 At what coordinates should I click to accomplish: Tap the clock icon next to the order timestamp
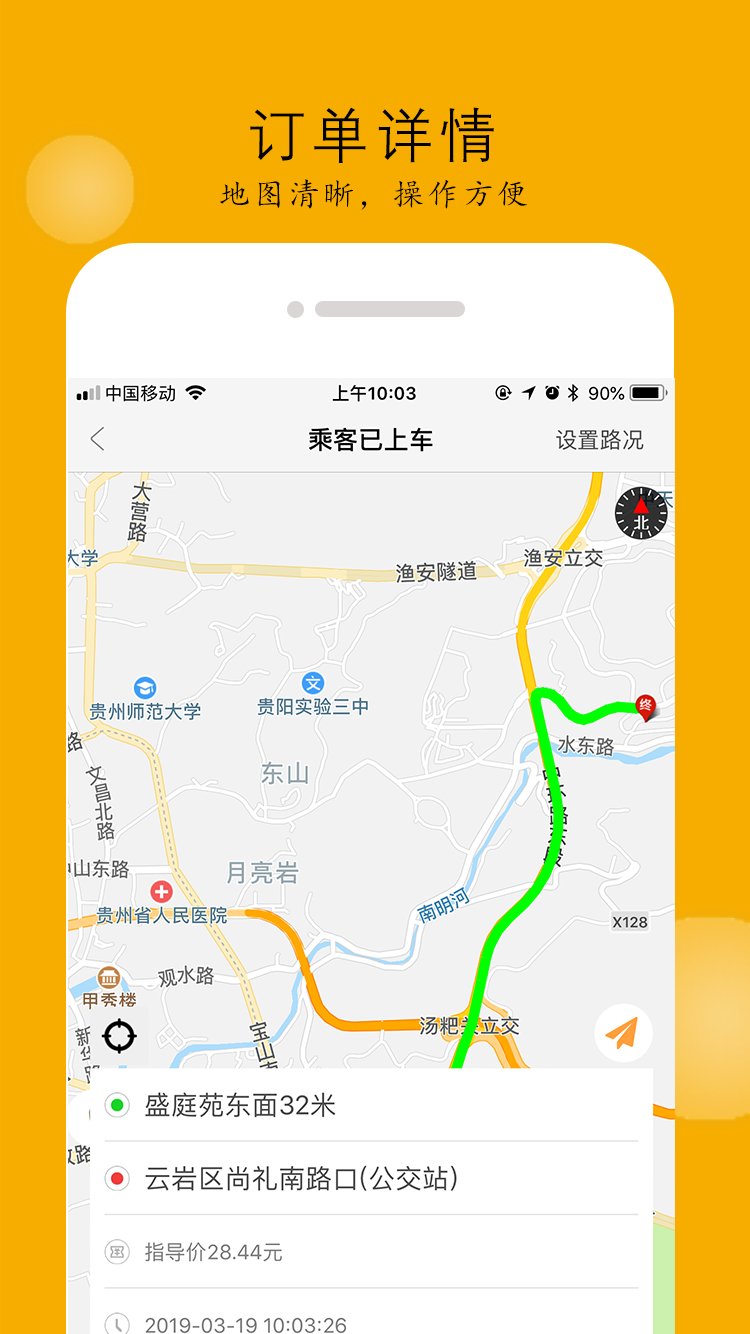point(119,1320)
